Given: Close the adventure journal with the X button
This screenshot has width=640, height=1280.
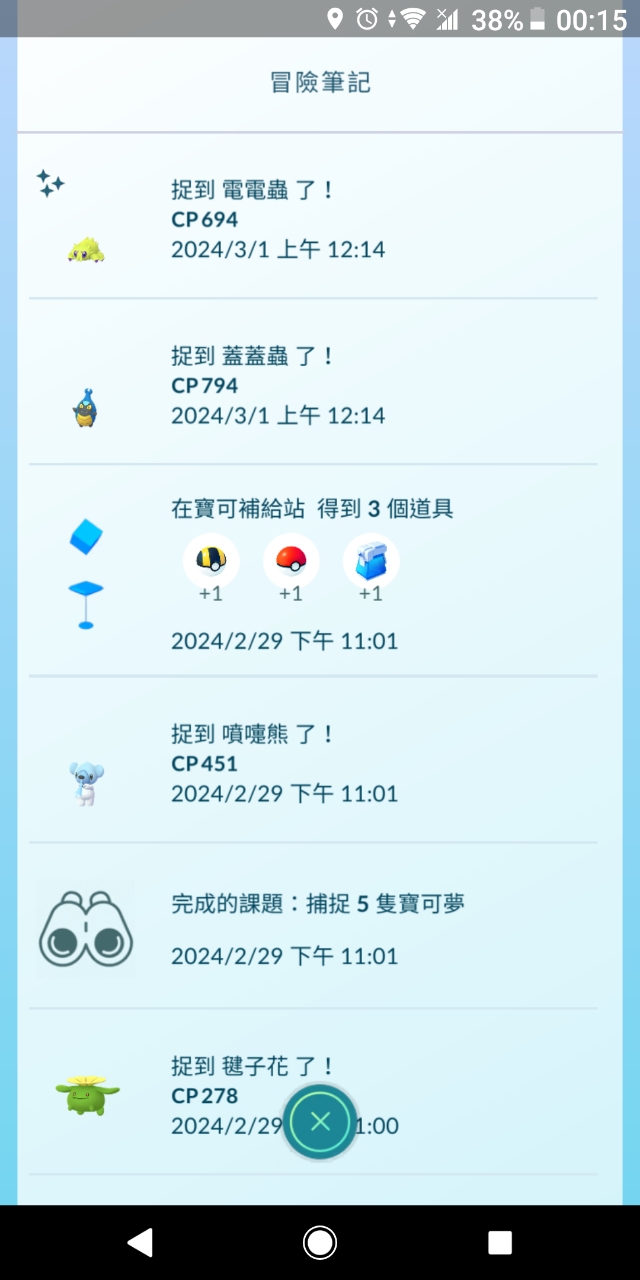Looking at the screenshot, I should coord(320,1121).
